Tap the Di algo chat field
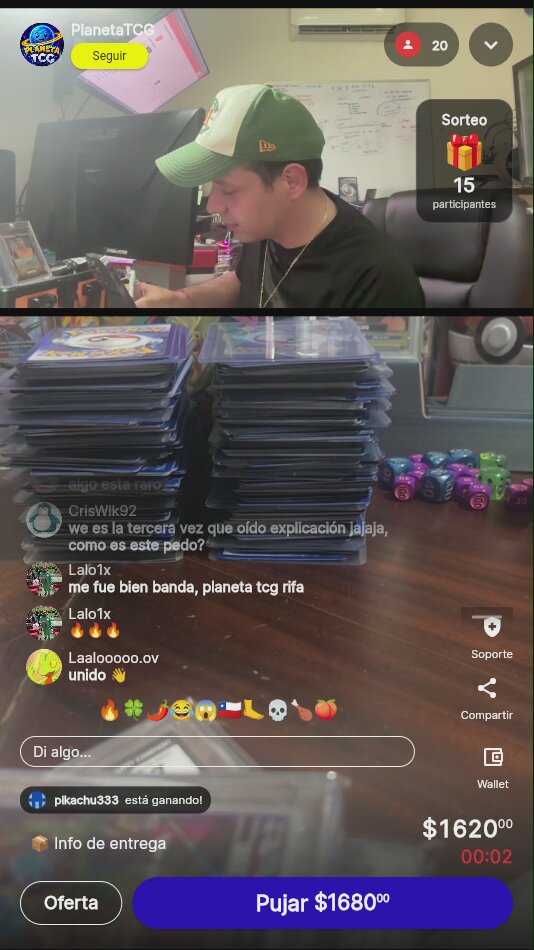Screen dimensions: 534x950 coord(218,752)
